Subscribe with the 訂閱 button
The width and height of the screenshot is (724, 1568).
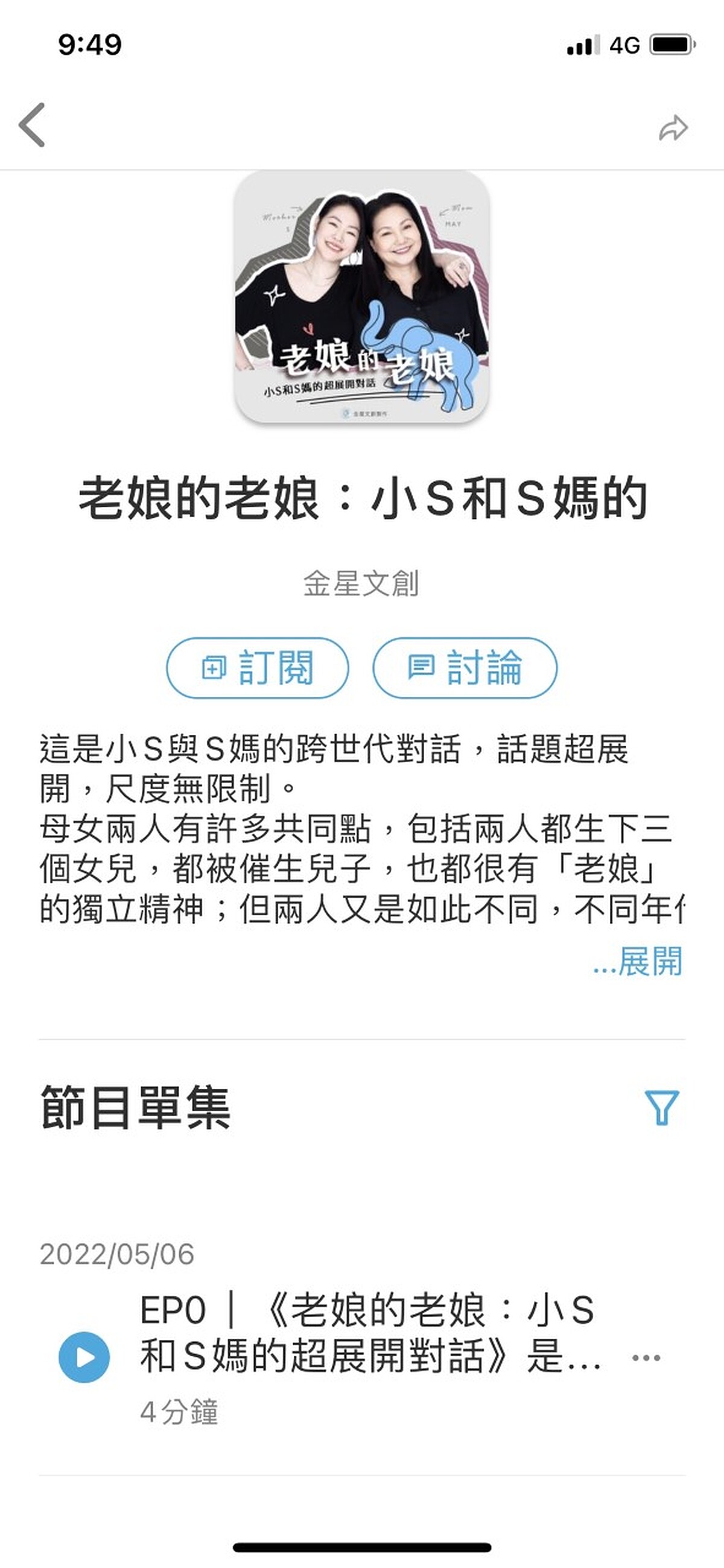coord(258,668)
